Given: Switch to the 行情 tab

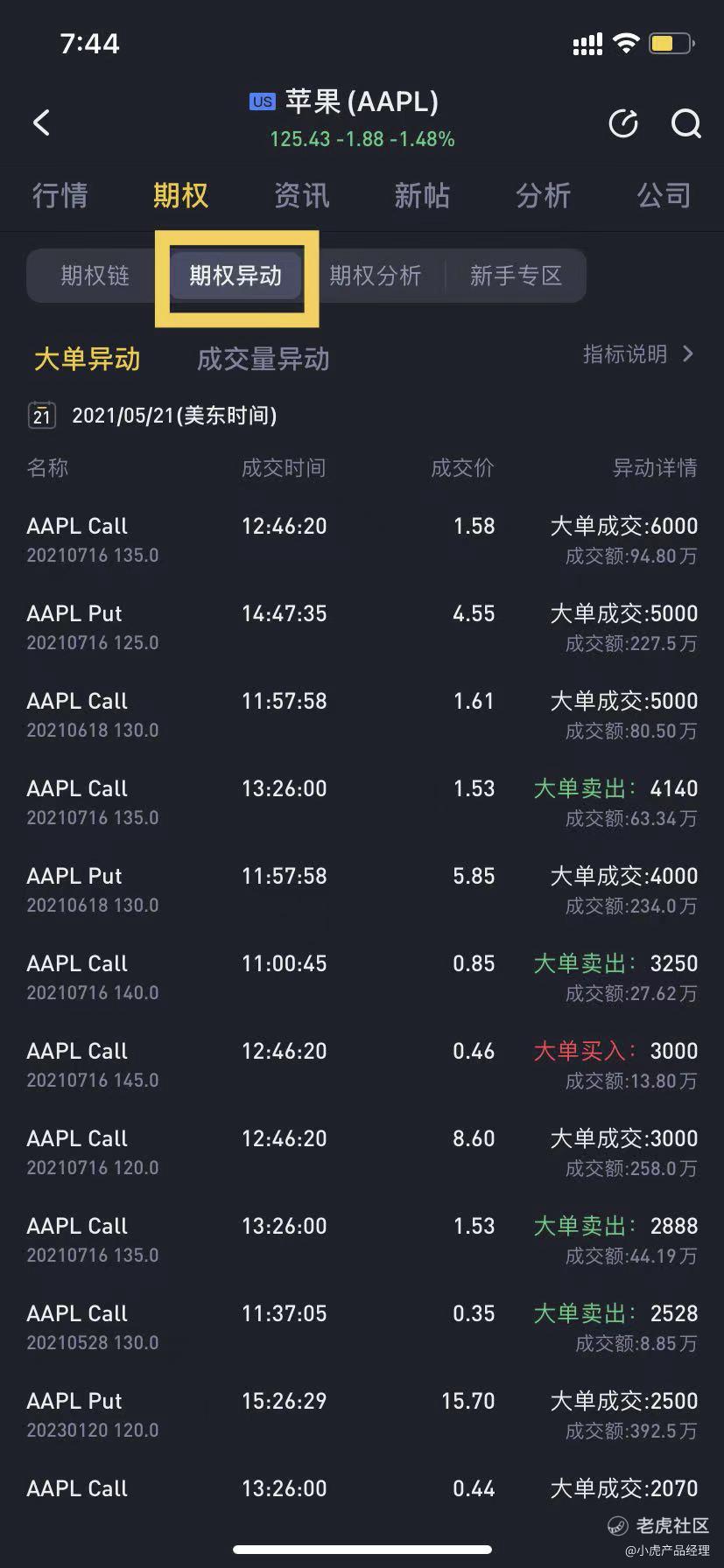Looking at the screenshot, I should point(60,194).
